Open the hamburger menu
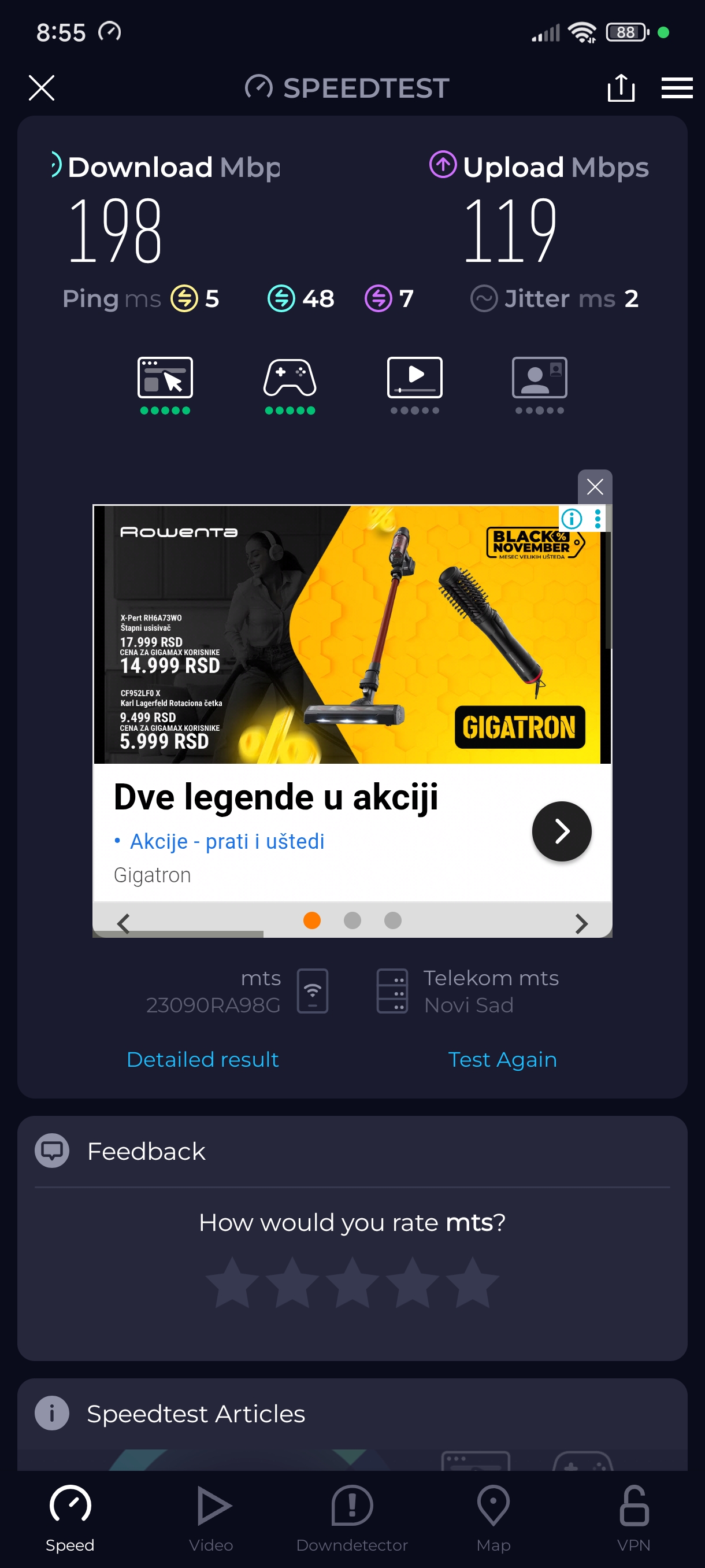The image size is (705, 1568). coord(677,88)
